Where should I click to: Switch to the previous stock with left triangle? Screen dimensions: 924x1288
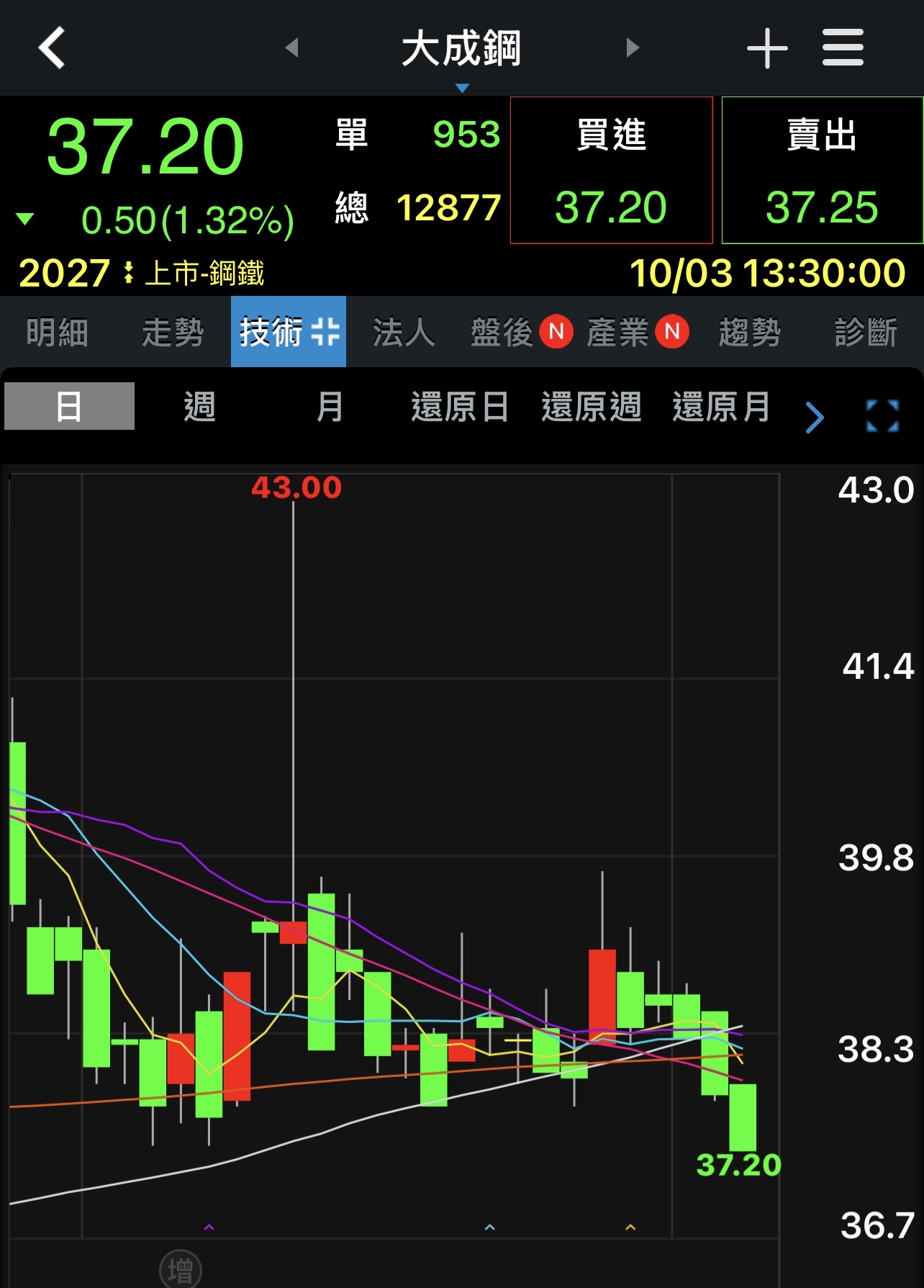[291, 48]
